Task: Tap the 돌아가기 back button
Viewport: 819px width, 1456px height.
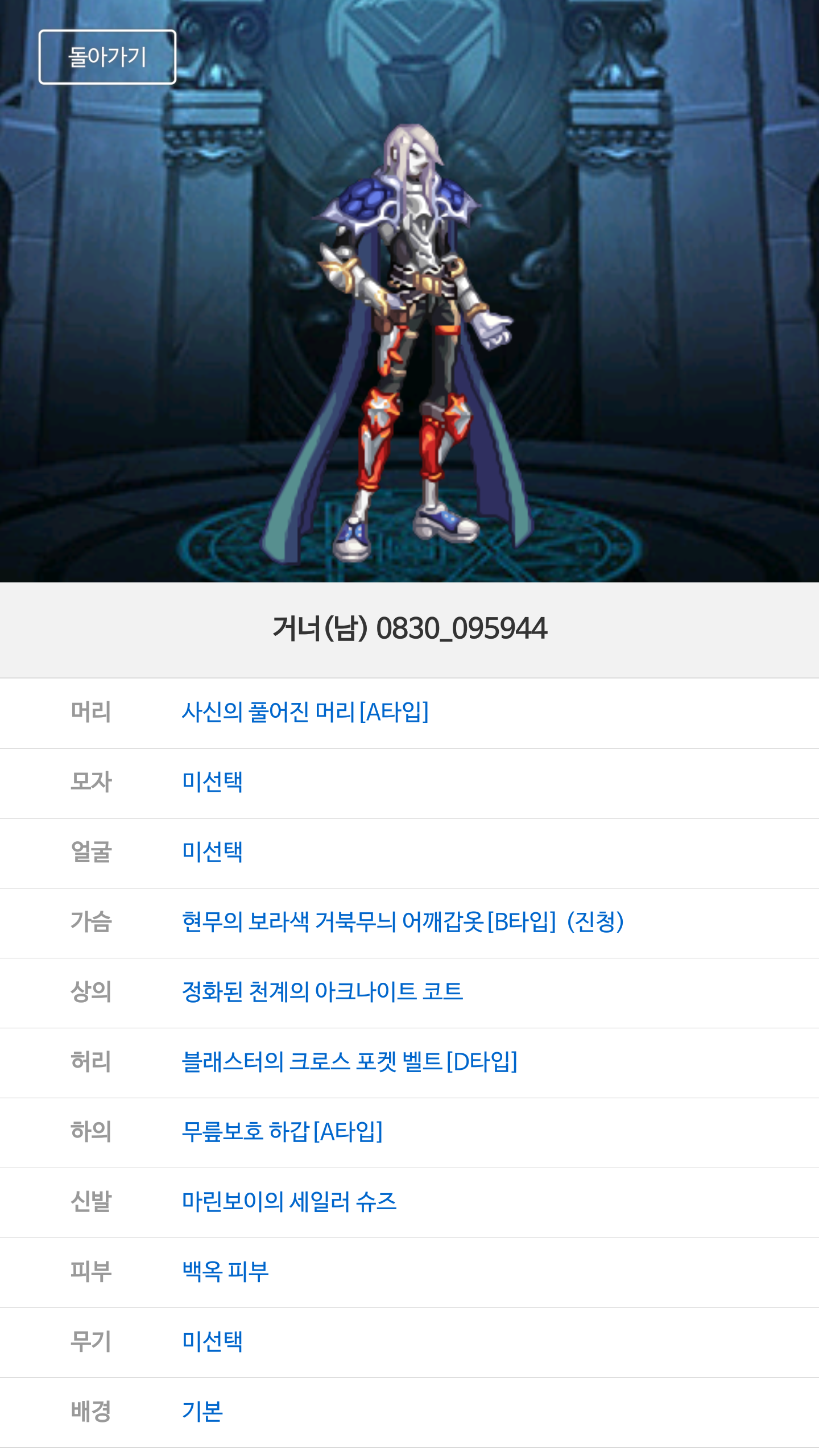Action: coord(107,57)
